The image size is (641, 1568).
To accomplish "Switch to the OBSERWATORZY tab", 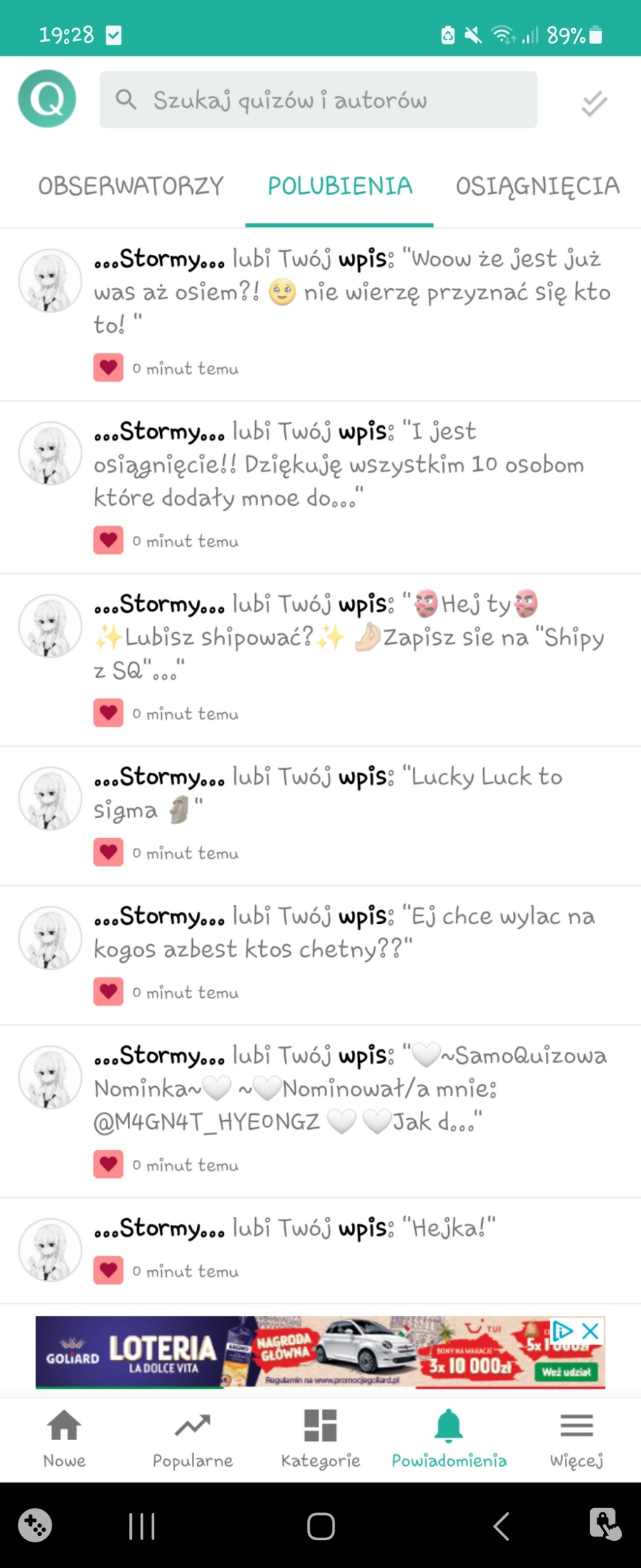I will coord(131,186).
